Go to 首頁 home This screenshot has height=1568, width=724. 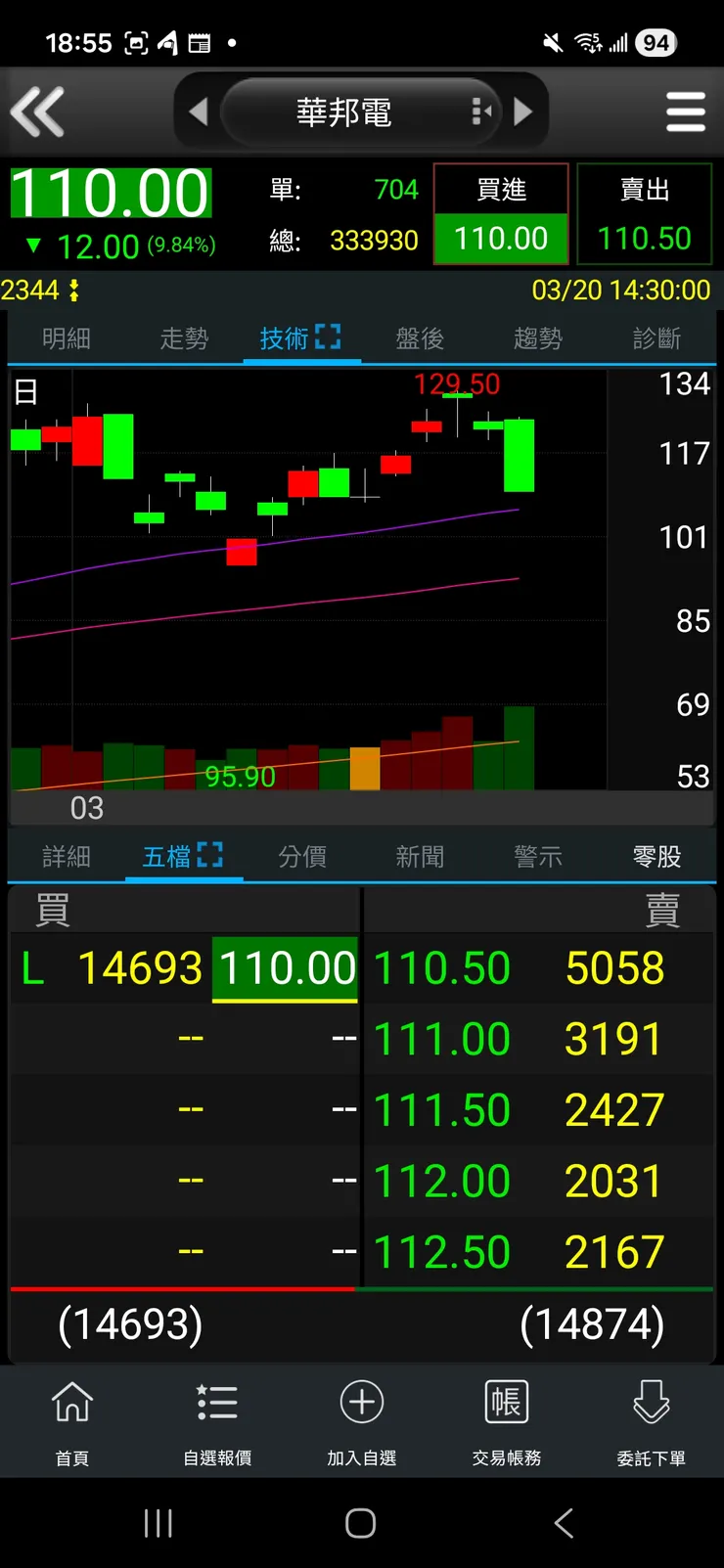(x=72, y=1422)
